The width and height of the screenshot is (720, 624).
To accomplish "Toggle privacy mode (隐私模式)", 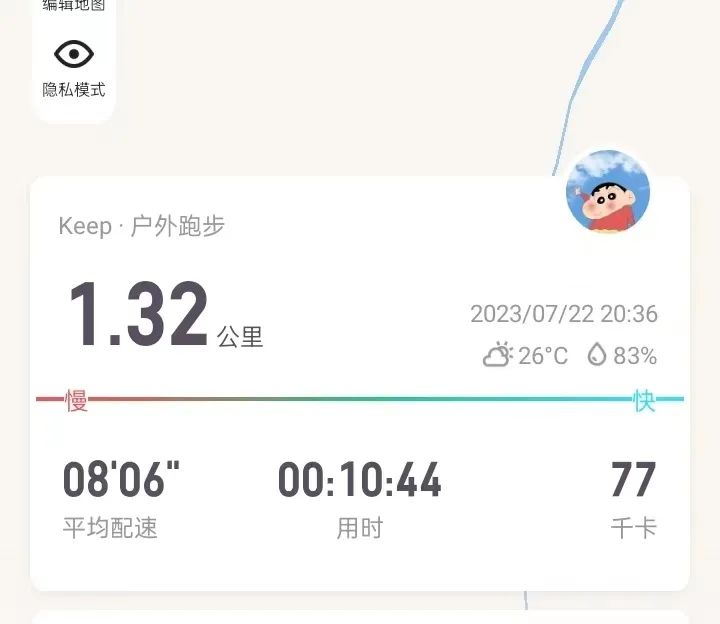I will [x=74, y=66].
